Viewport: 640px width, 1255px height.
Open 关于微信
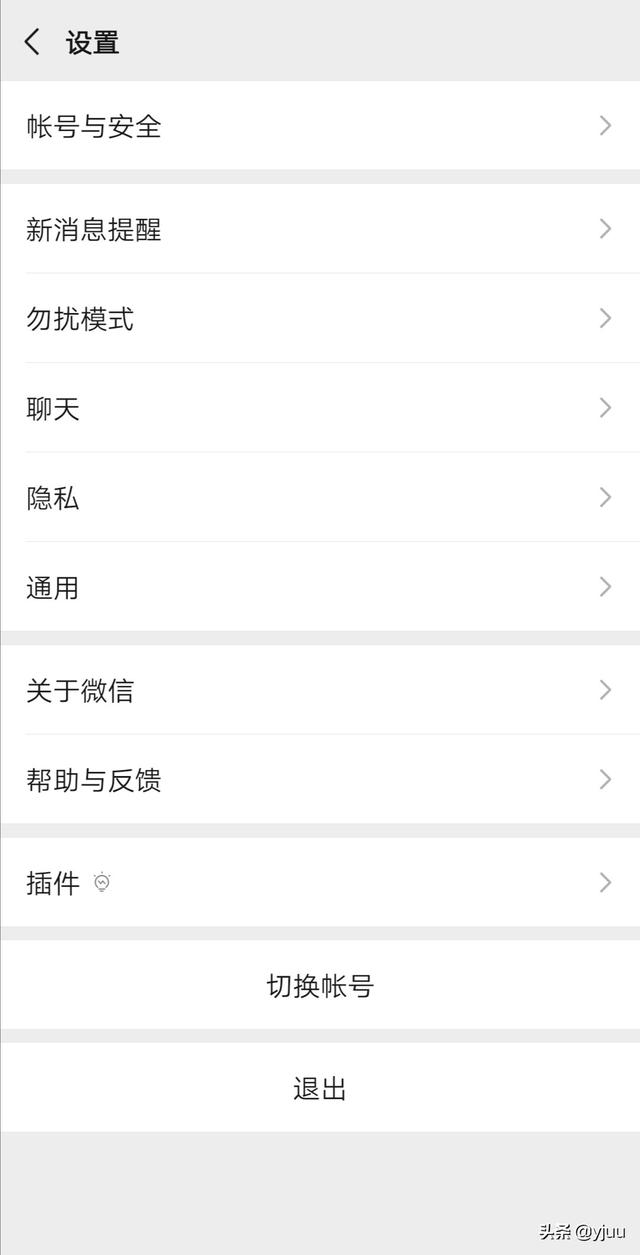click(320, 690)
